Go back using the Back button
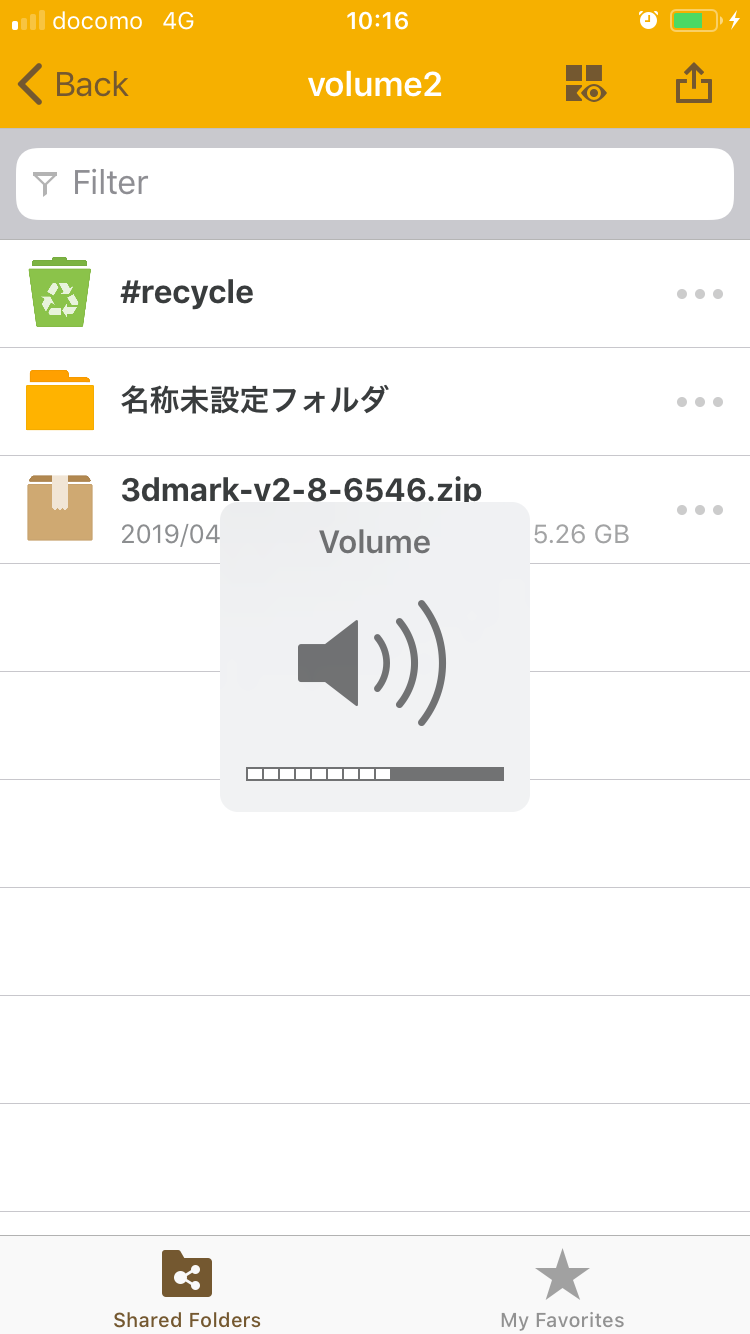 (73, 85)
